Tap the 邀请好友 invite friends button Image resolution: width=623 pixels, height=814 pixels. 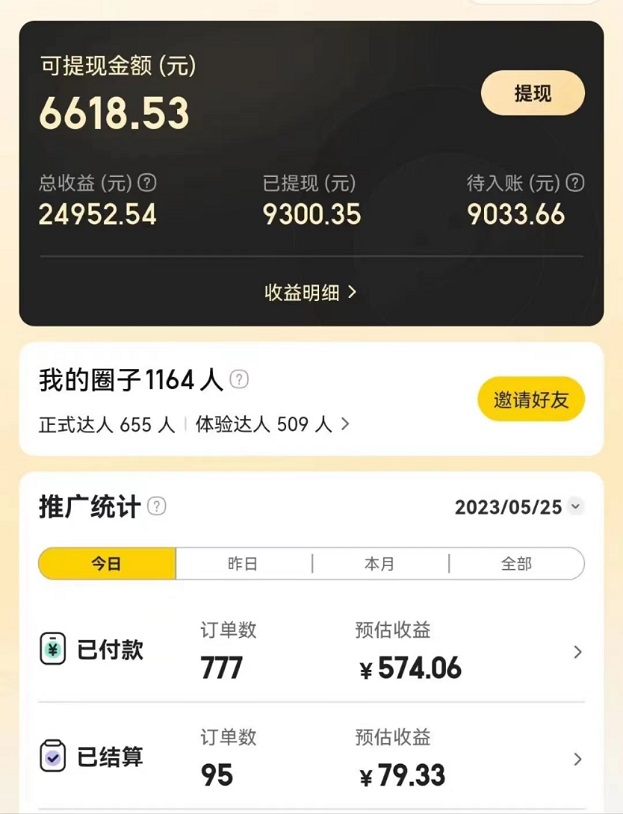[x=531, y=400]
